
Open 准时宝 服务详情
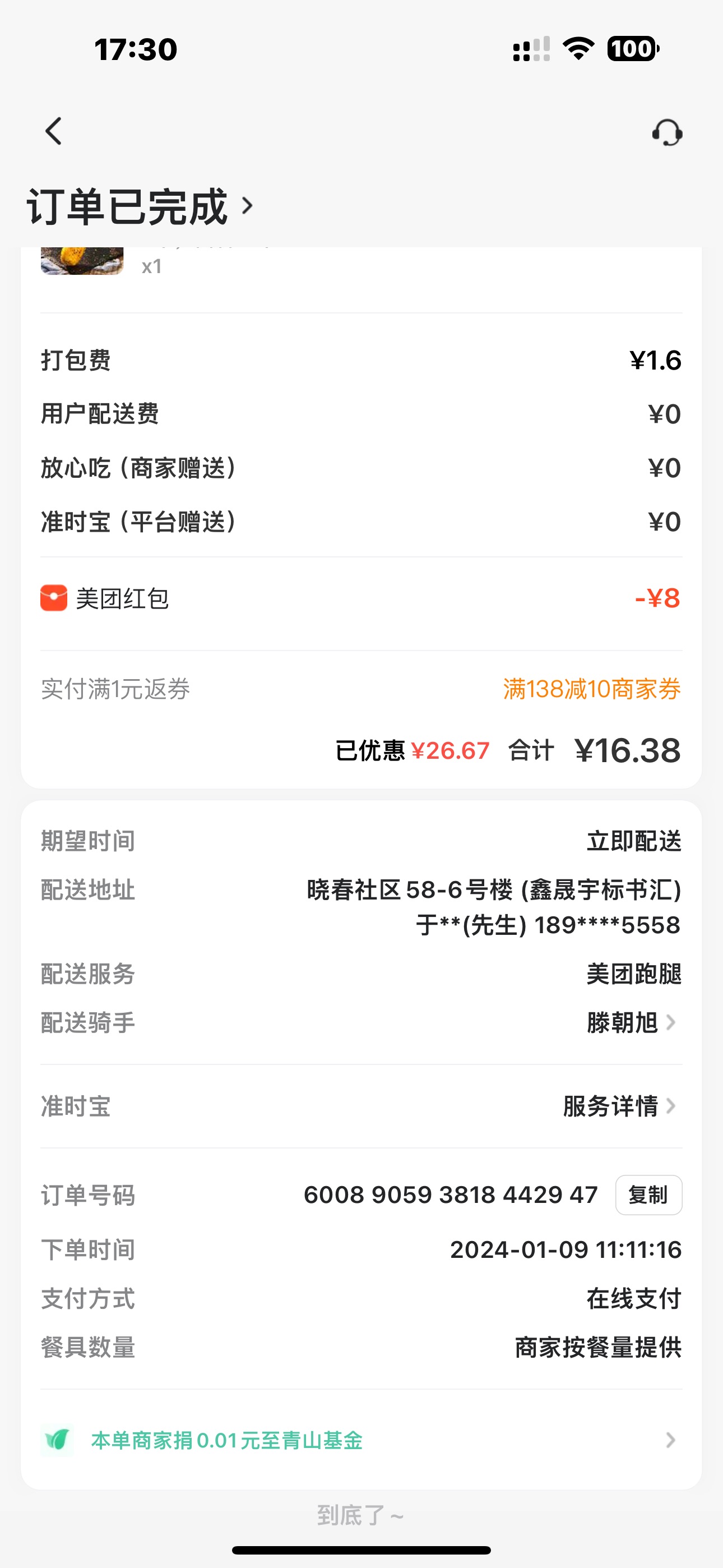point(618,1106)
